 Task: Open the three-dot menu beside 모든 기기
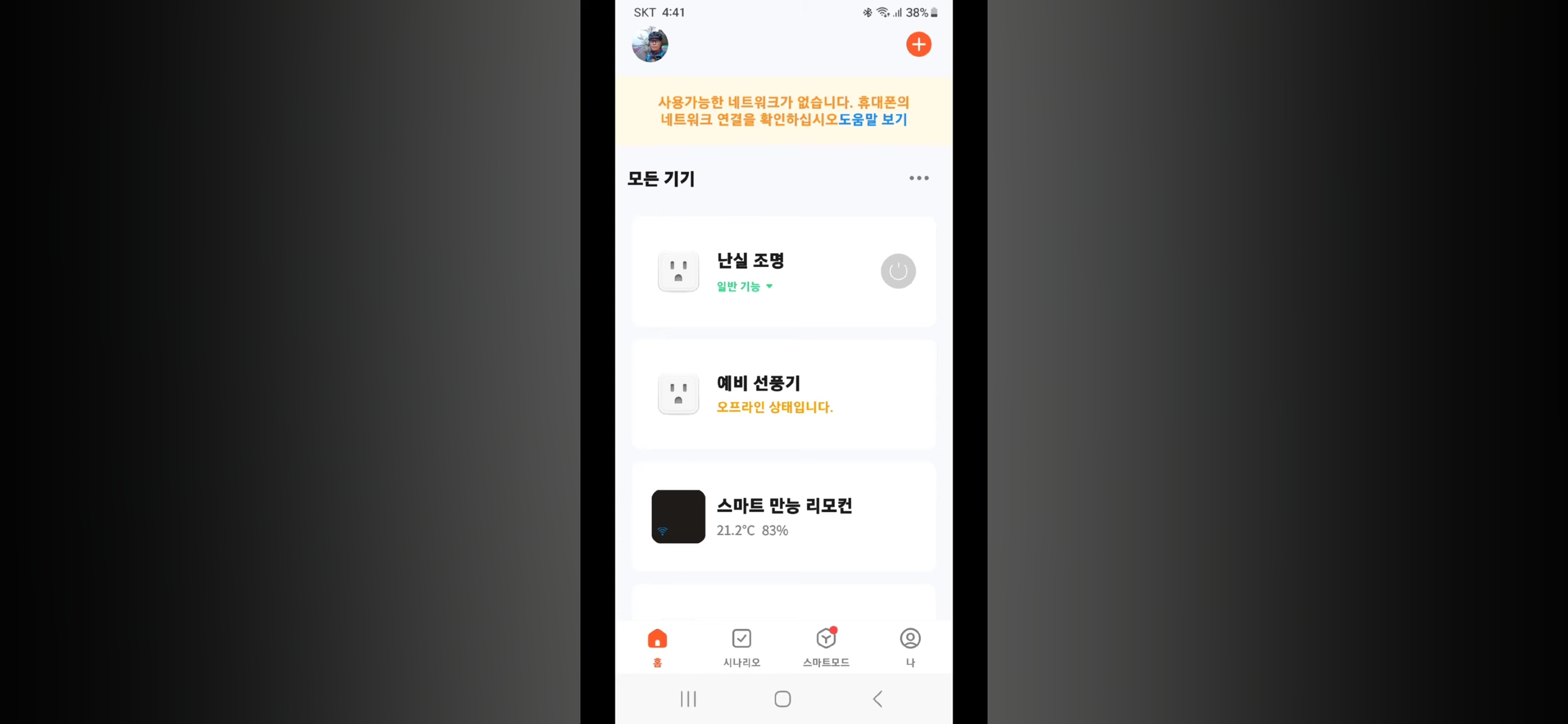point(919,178)
